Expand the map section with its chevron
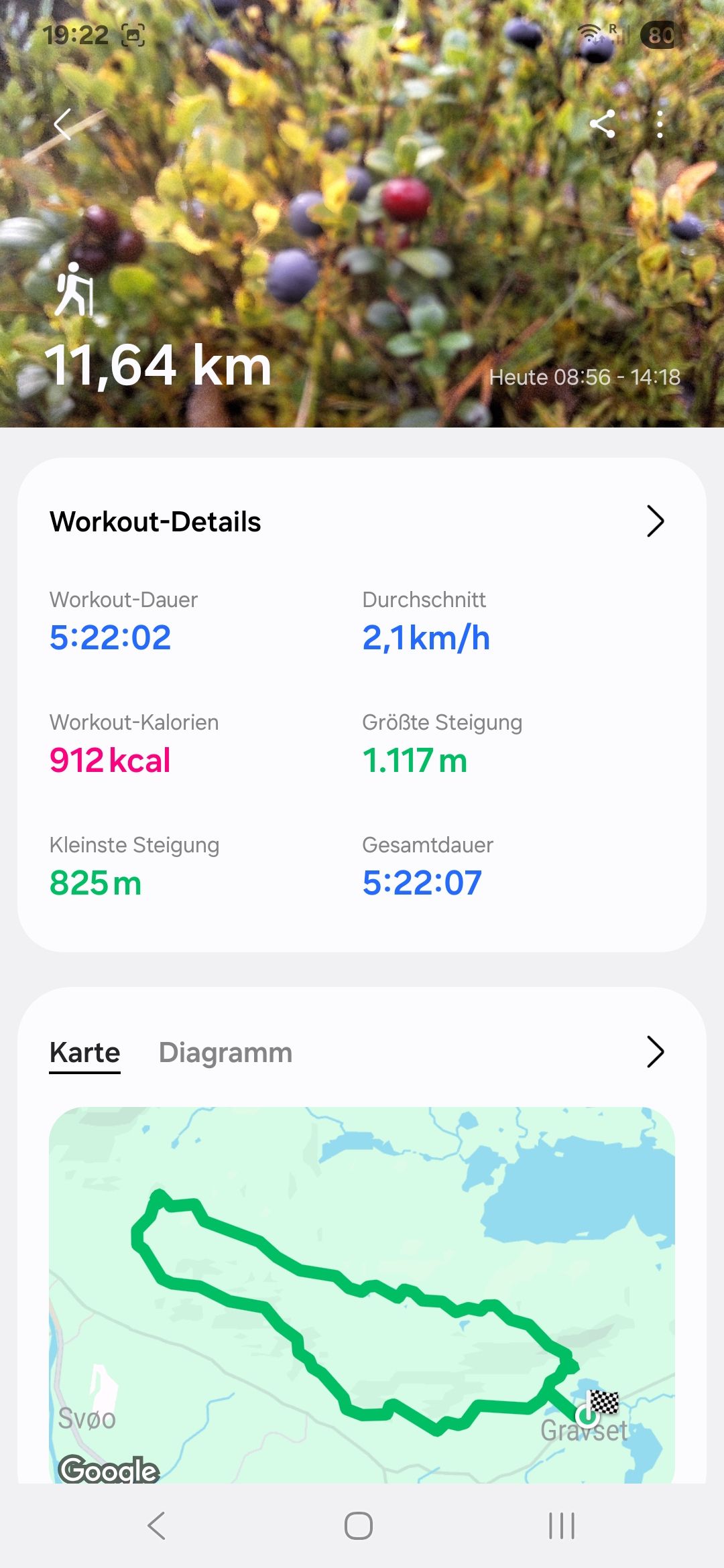The height and width of the screenshot is (1568, 724). (x=655, y=1051)
